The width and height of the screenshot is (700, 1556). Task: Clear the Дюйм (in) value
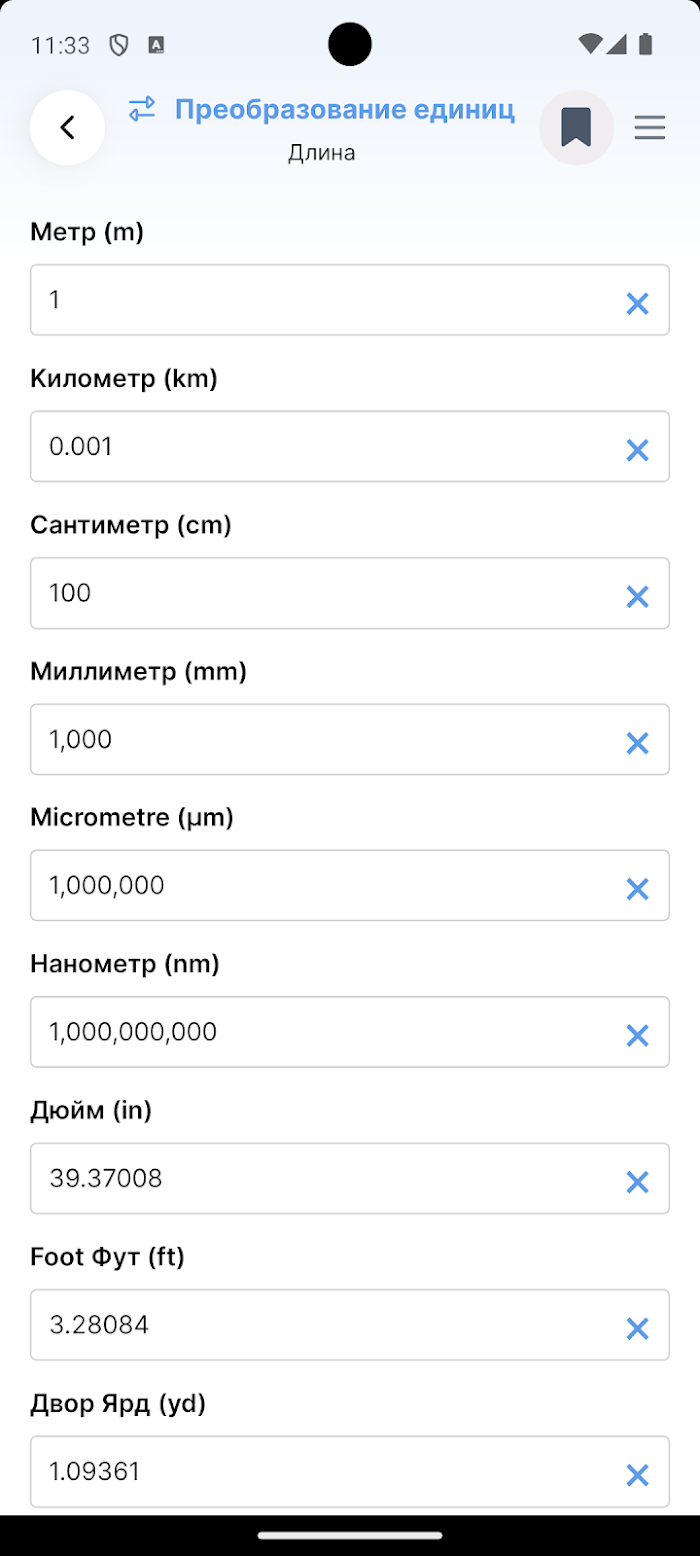637,1182
